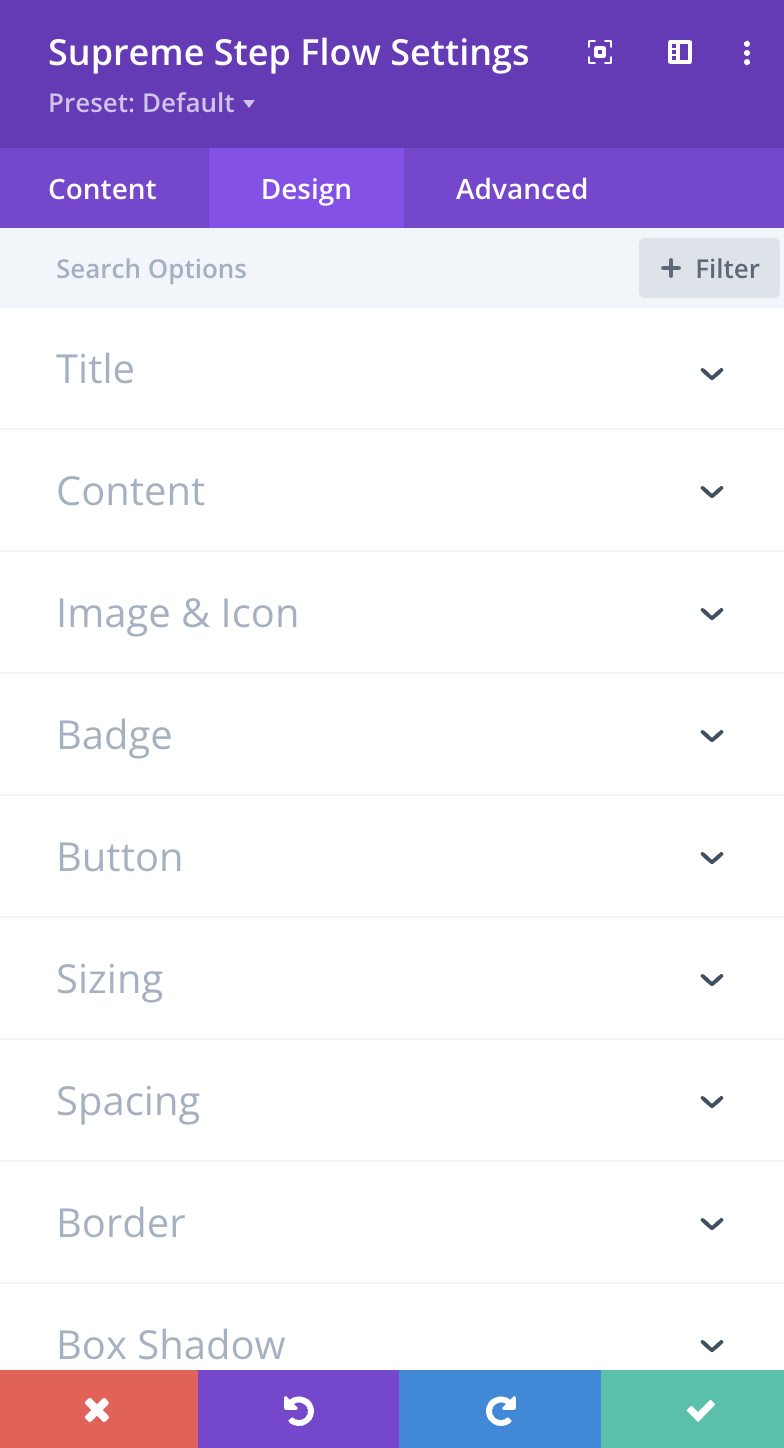Expand the Content settings section
The width and height of the screenshot is (784, 1448).
click(x=392, y=491)
